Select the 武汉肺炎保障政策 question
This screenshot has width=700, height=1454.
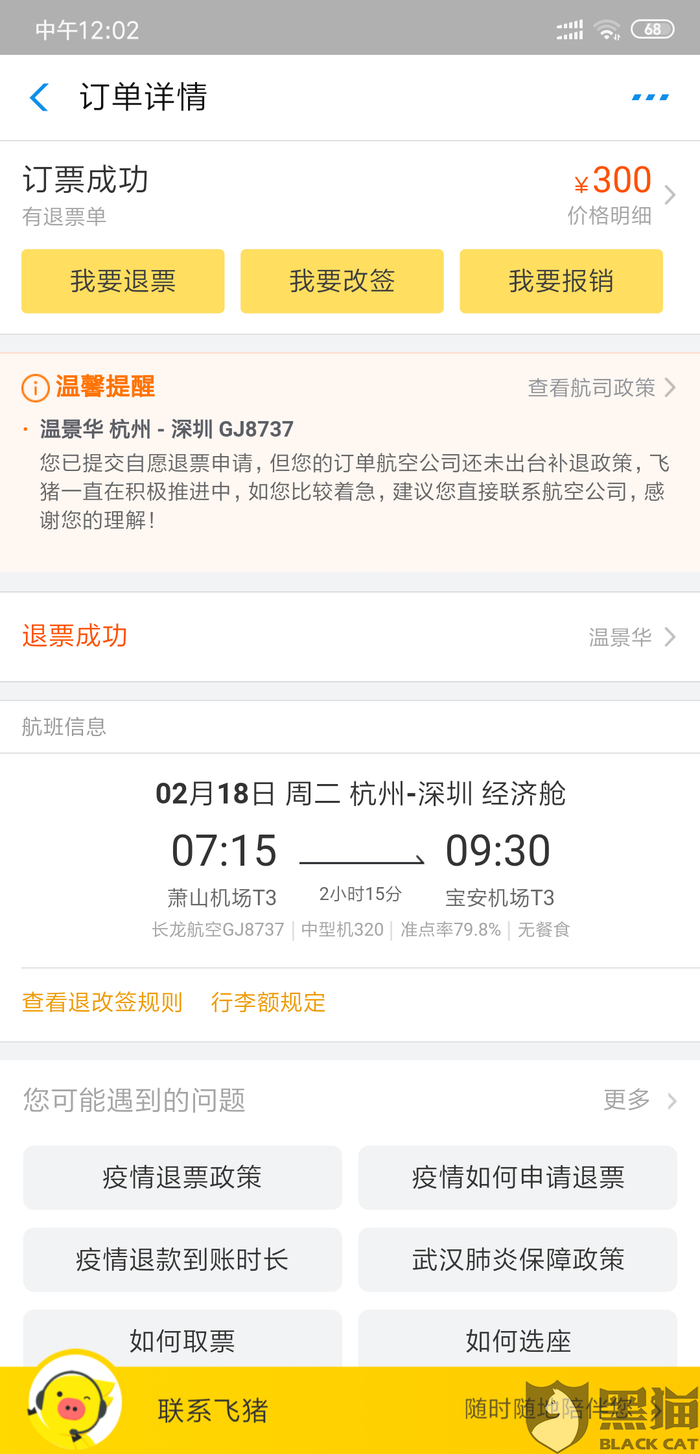coord(518,1259)
